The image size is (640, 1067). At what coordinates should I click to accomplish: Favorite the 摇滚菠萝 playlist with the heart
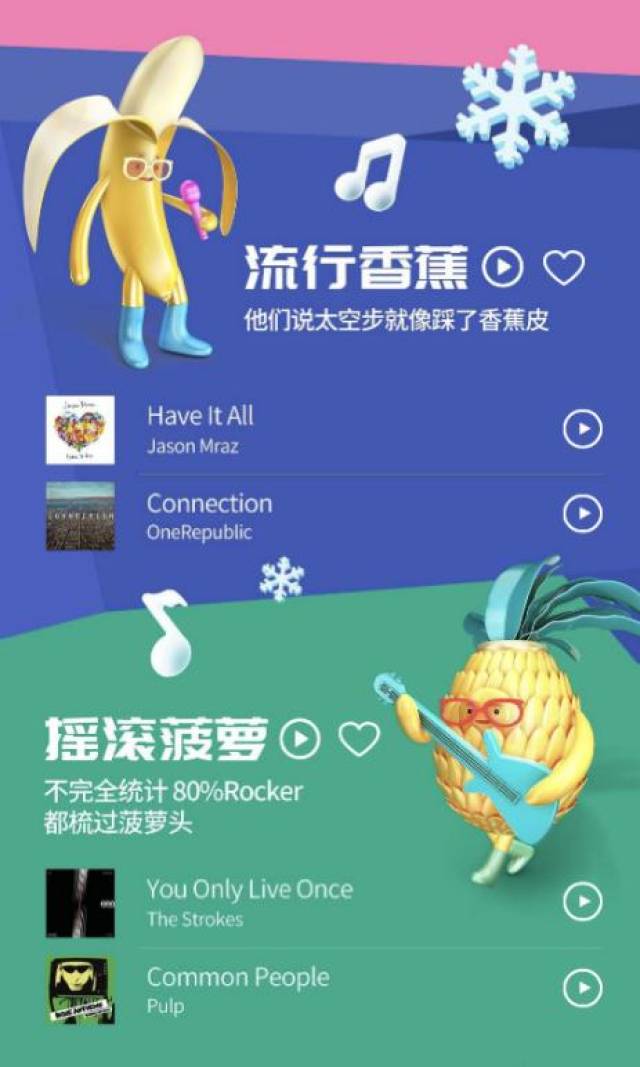point(360,738)
